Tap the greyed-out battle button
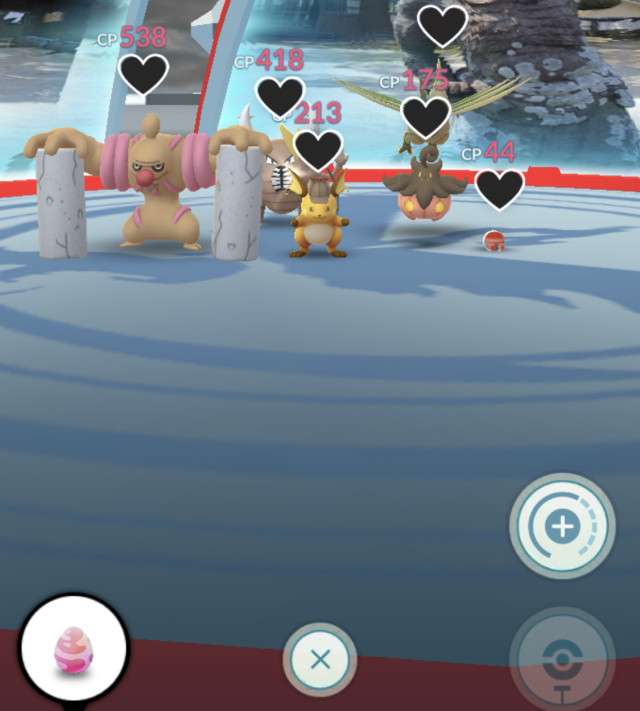This screenshot has width=640, height=711. [562, 660]
